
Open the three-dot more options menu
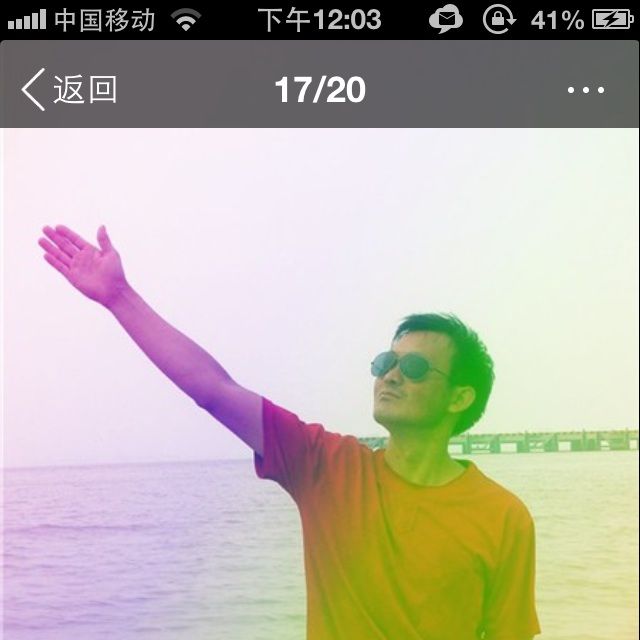(585, 90)
